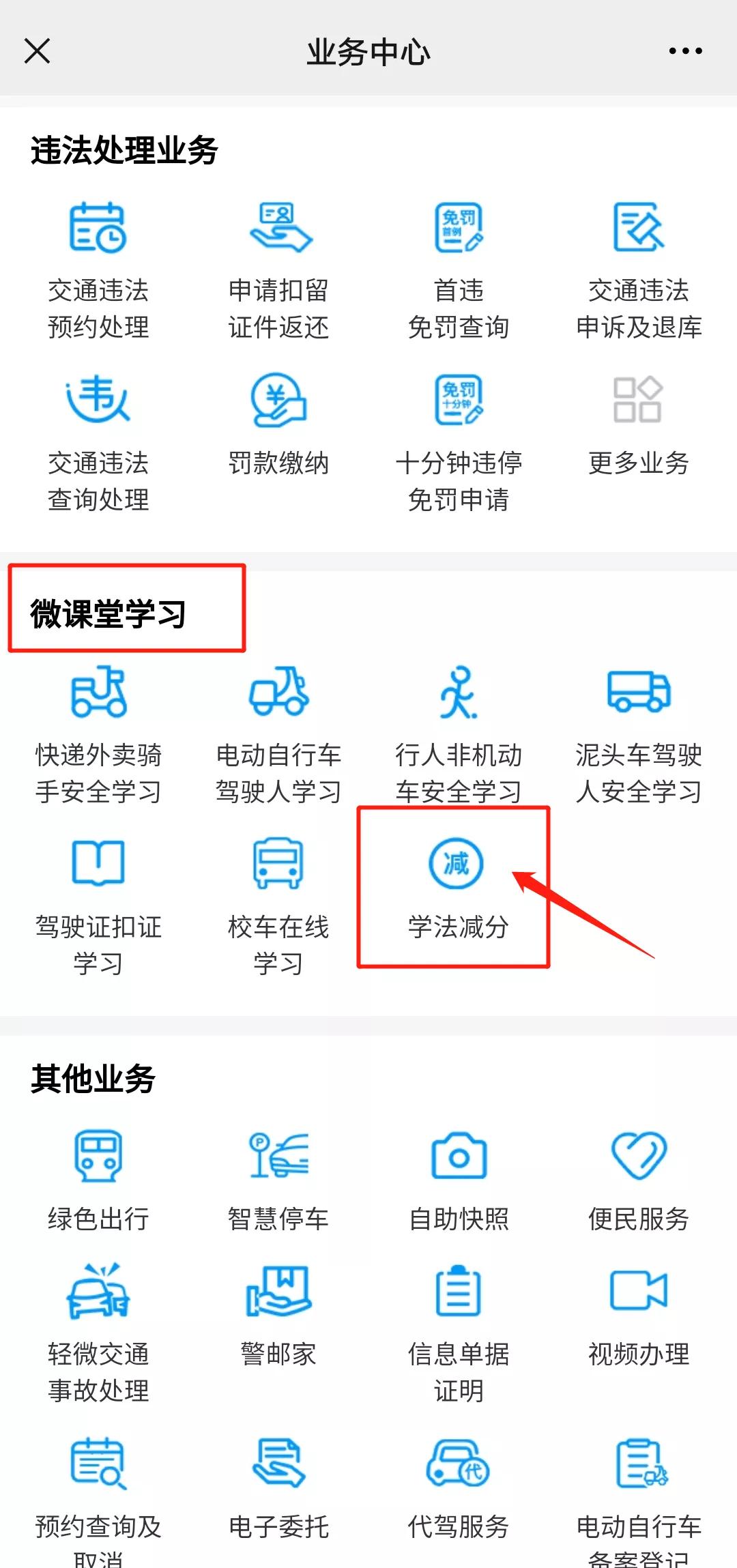Open 交通违法申诉及退库
The height and width of the screenshot is (1568, 737).
point(639,270)
